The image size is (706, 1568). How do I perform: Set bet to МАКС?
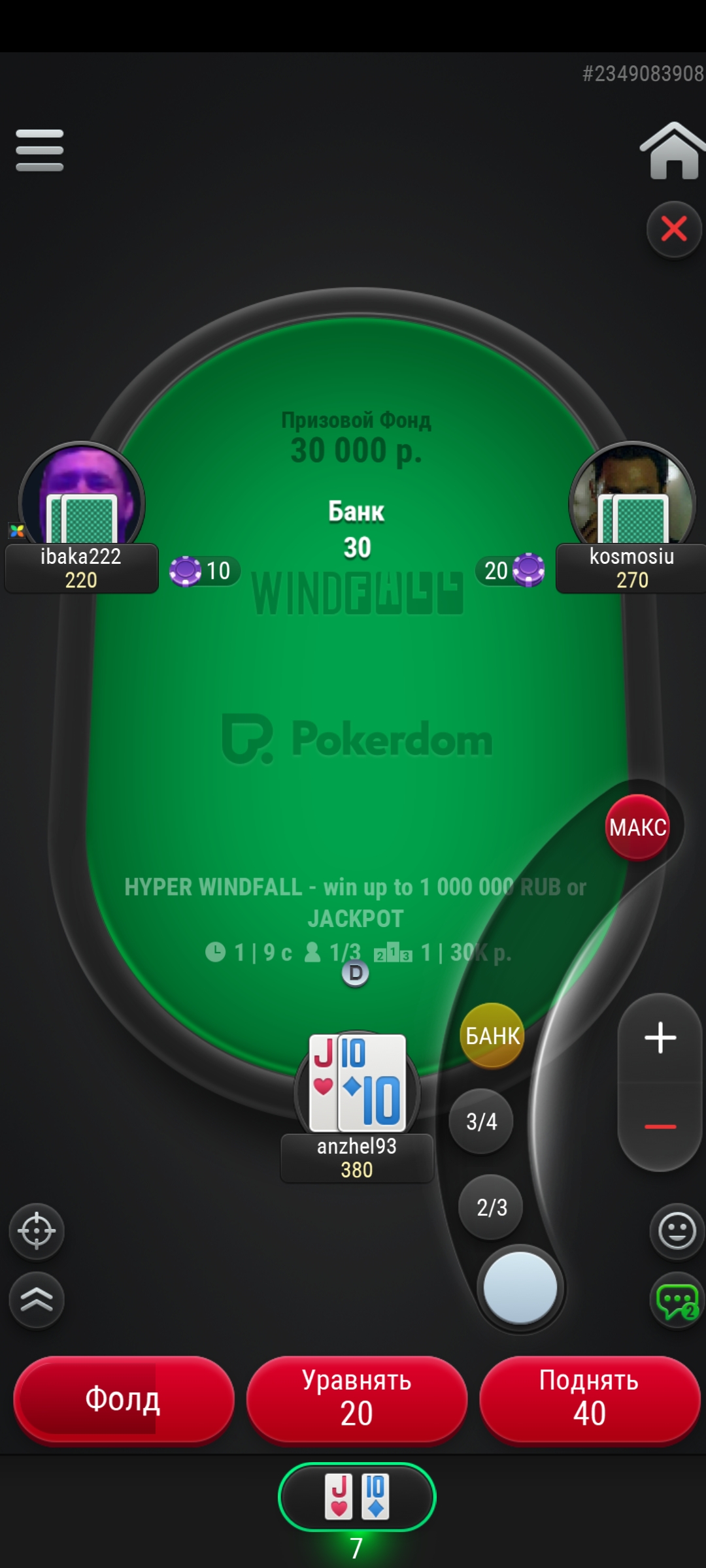[637, 827]
